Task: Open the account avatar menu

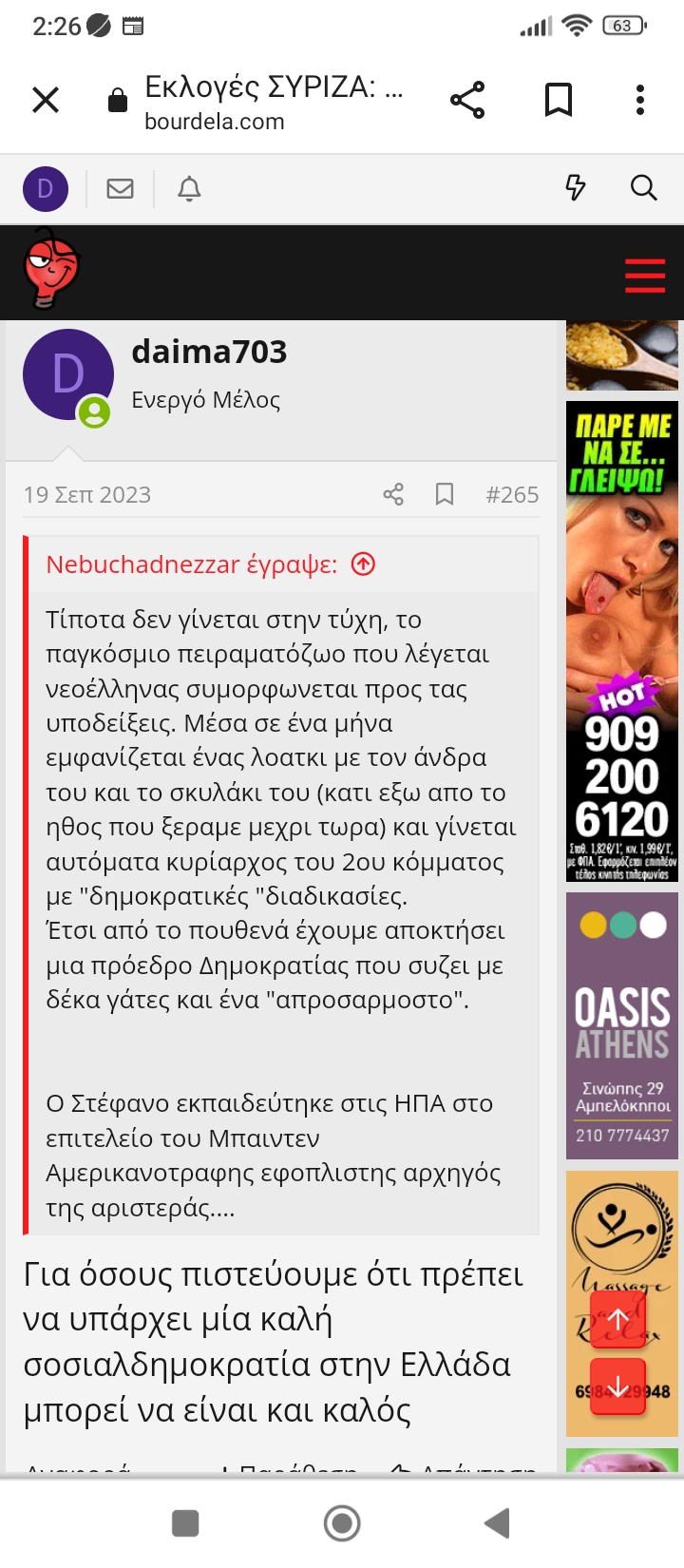Action: [x=46, y=188]
